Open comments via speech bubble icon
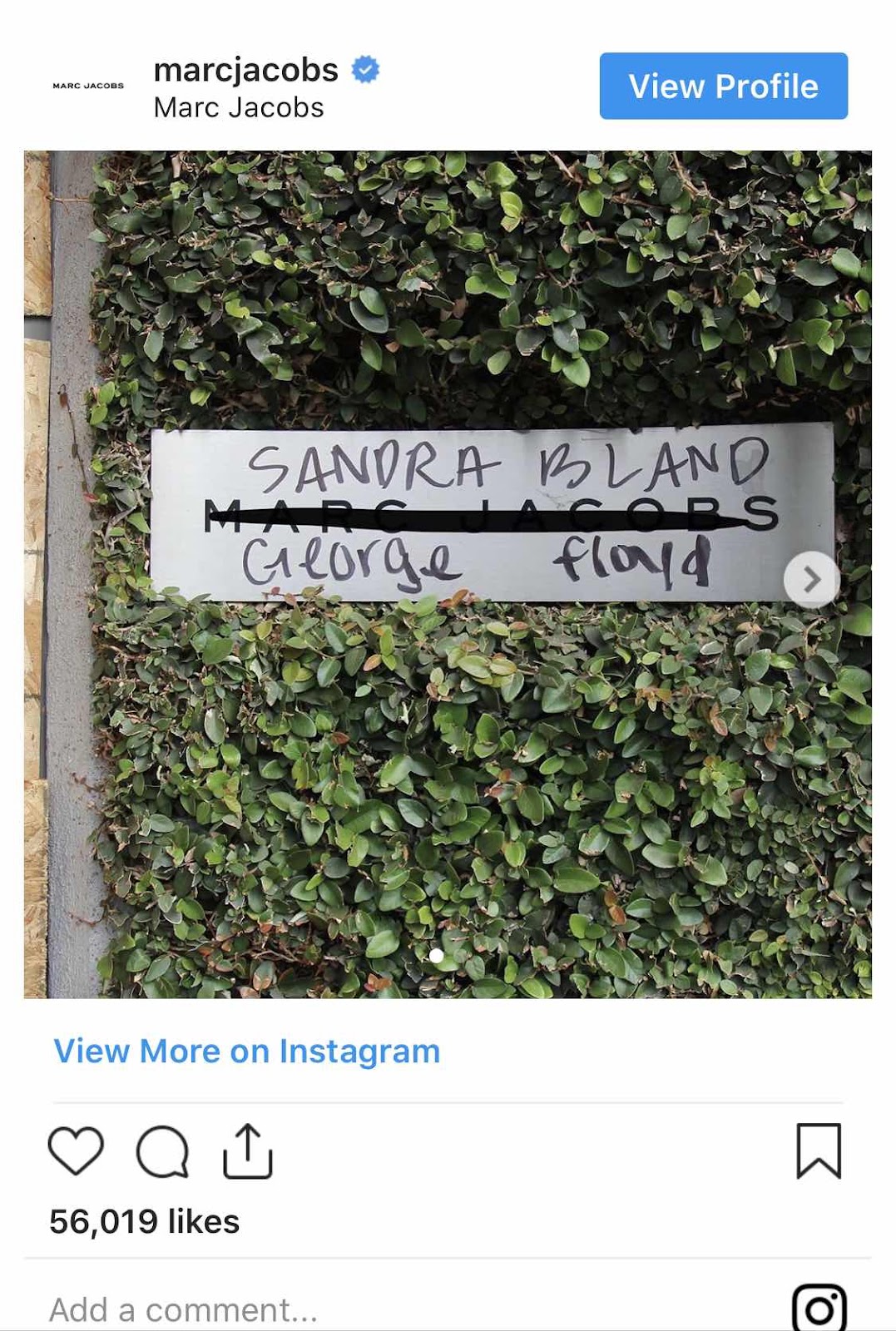The image size is (896, 1331). (x=162, y=1151)
